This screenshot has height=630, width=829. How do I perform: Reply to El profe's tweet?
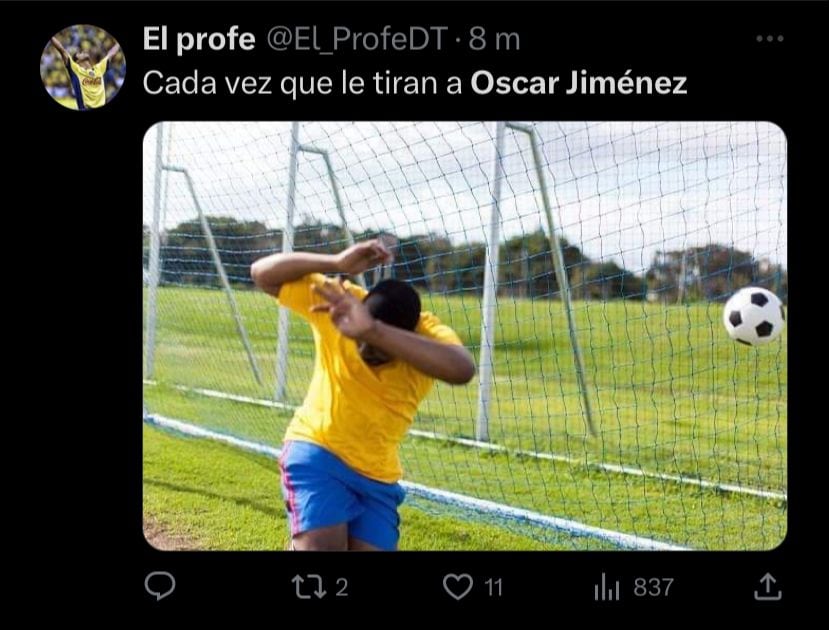click(x=160, y=586)
